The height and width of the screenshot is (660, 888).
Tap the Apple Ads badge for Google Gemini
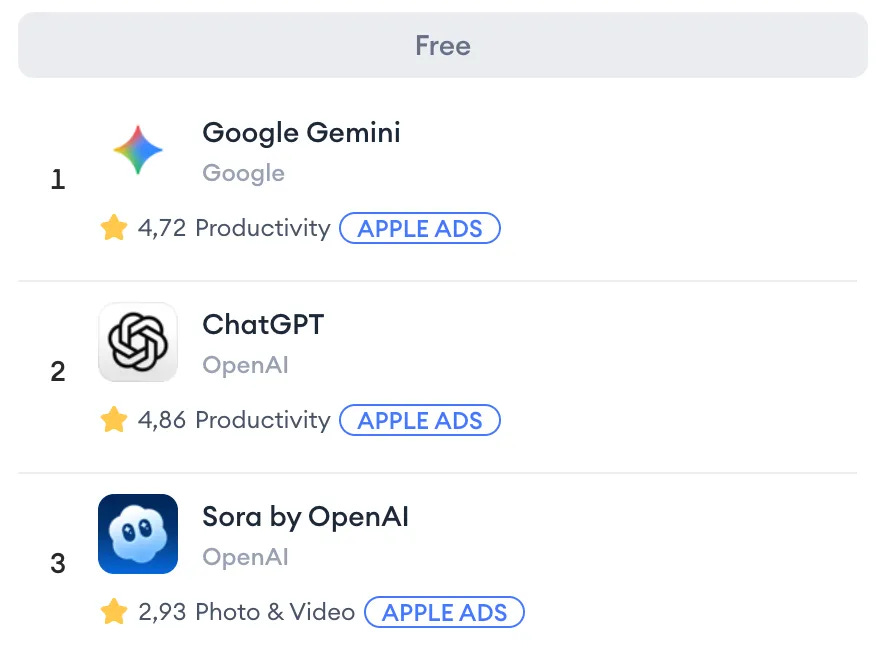pyautogui.click(x=420, y=228)
